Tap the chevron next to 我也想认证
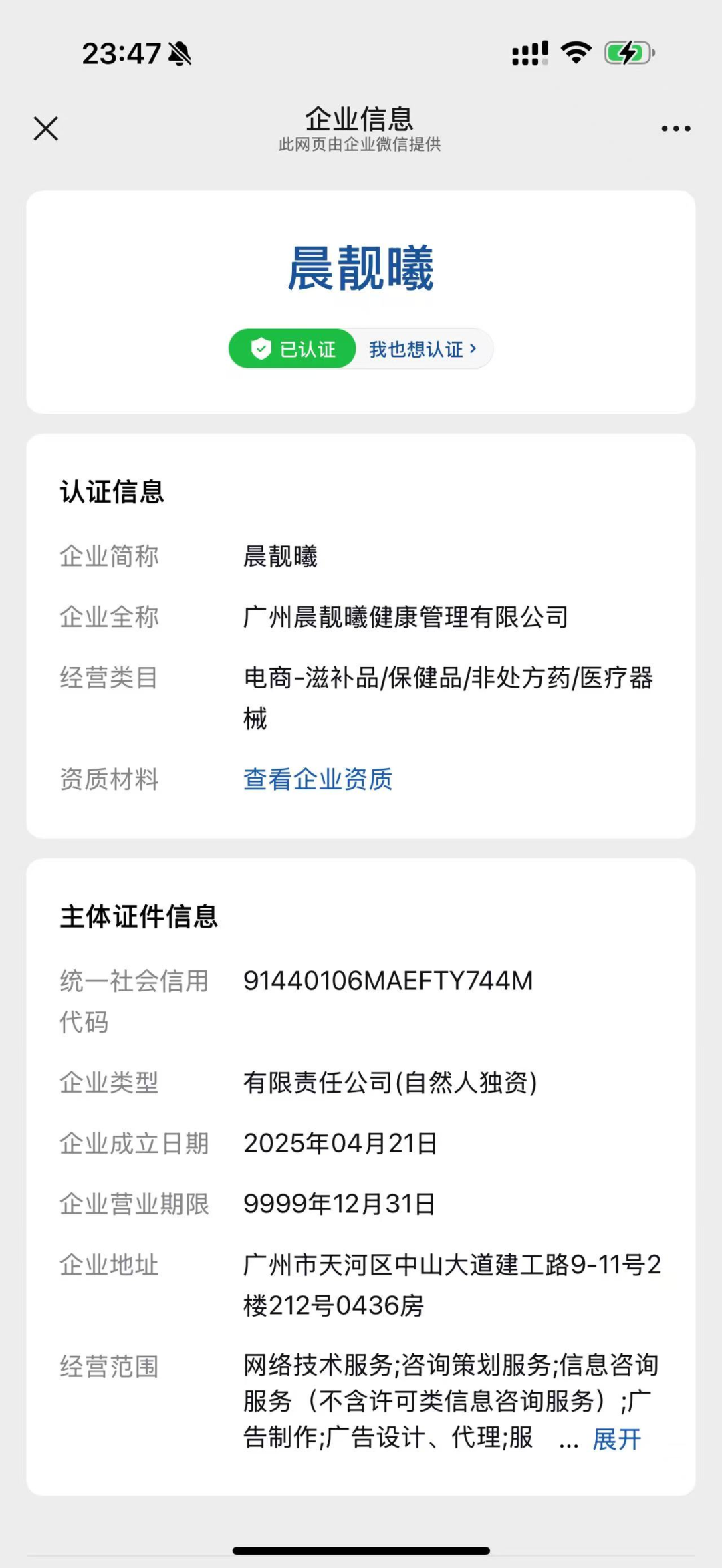The height and width of the screenshot is (1568, 722). 474,348
